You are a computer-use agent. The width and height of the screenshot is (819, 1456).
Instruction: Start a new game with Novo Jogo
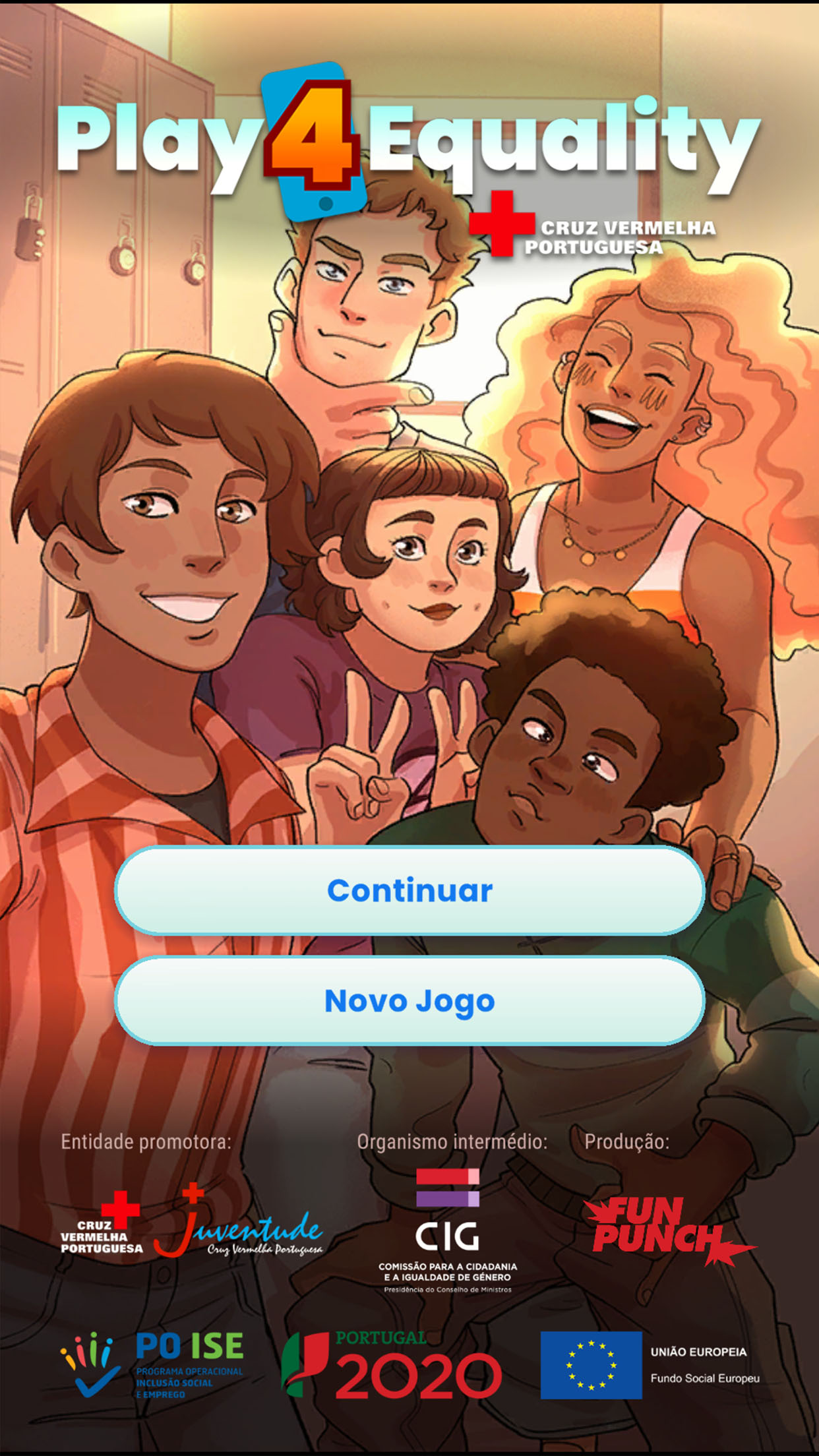click(409, 1000)
